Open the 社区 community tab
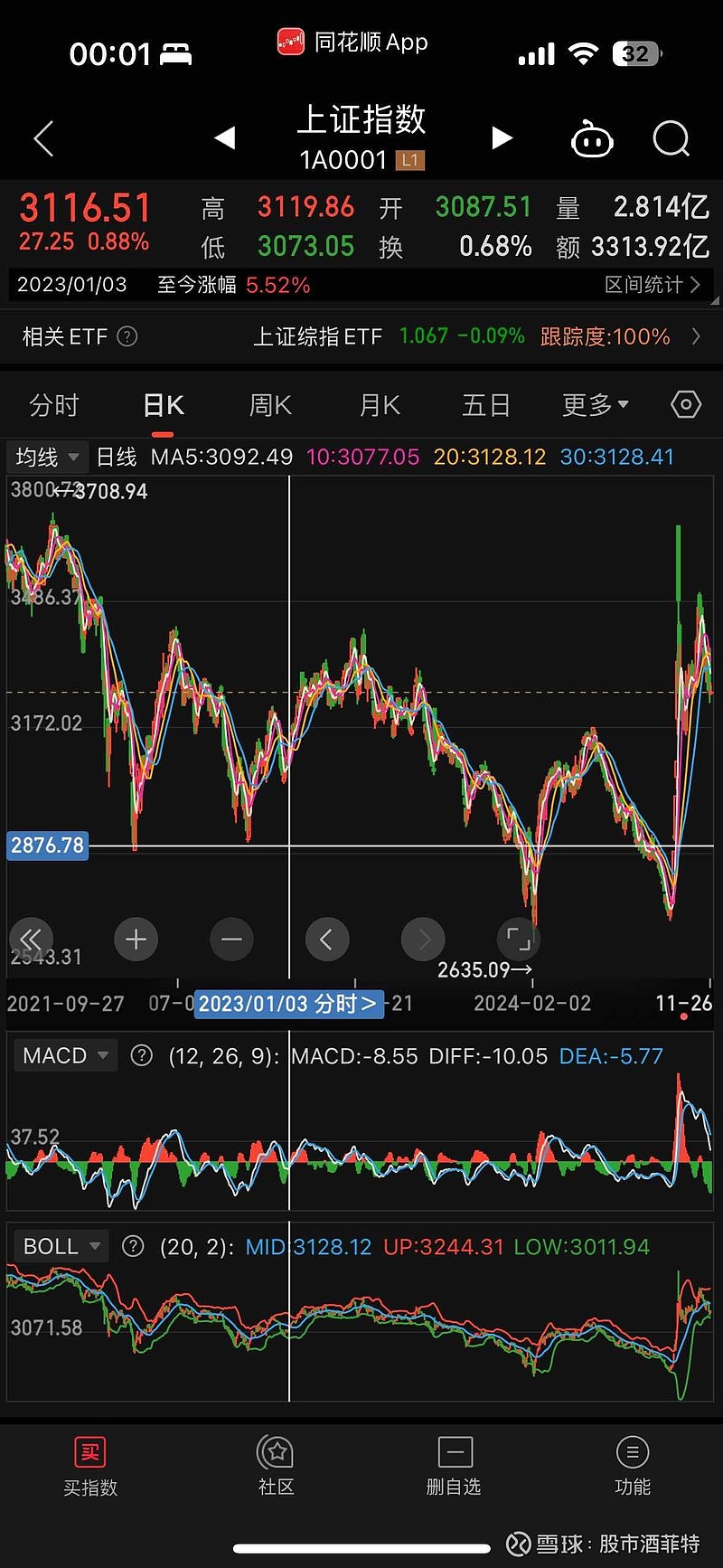Image resolution: width=723 pixels, height=1568 pixels. (276, 1467)
